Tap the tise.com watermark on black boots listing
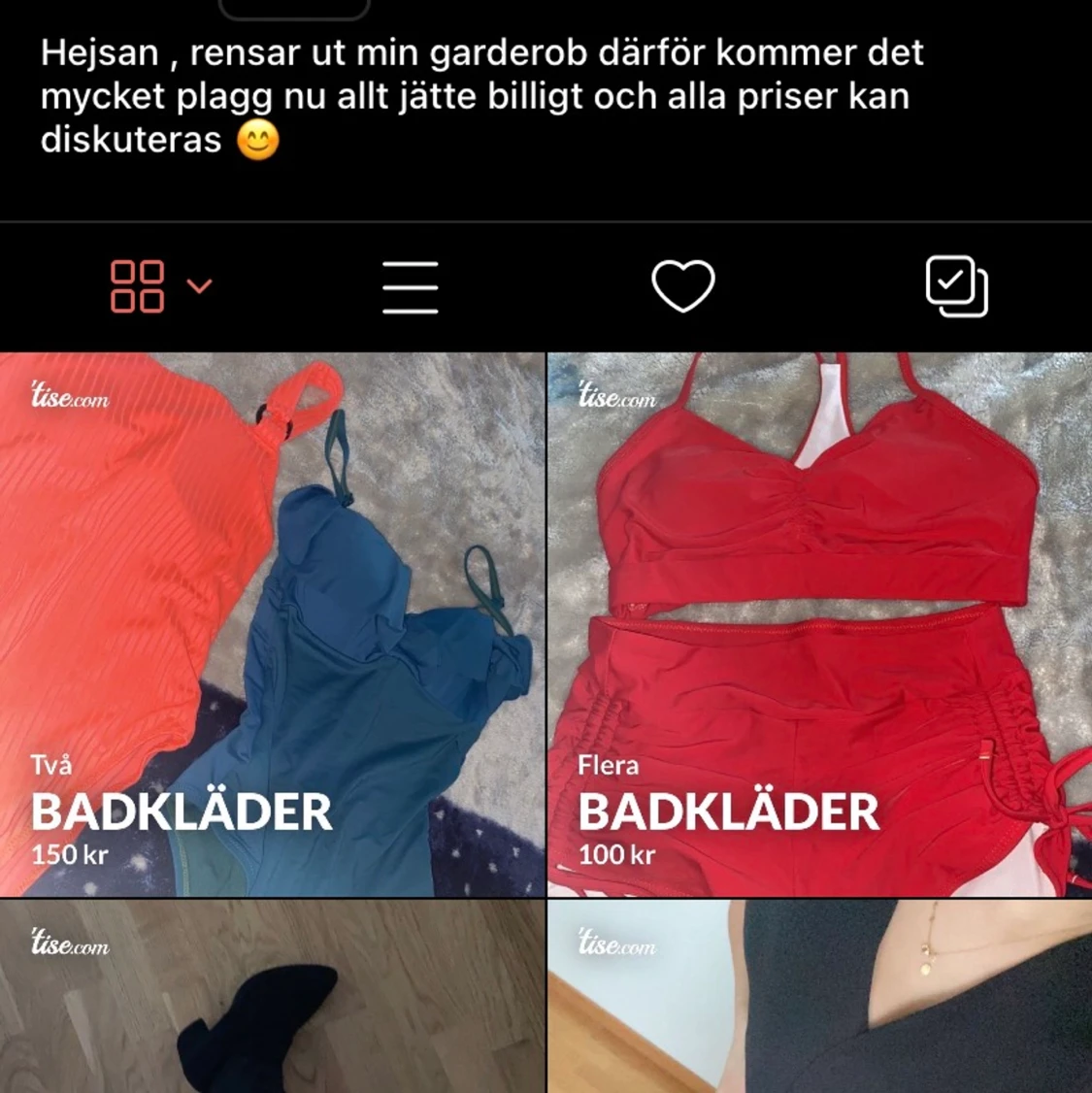The width and height of the screenshot is (1092, 1093). click(x=68, y=943)
